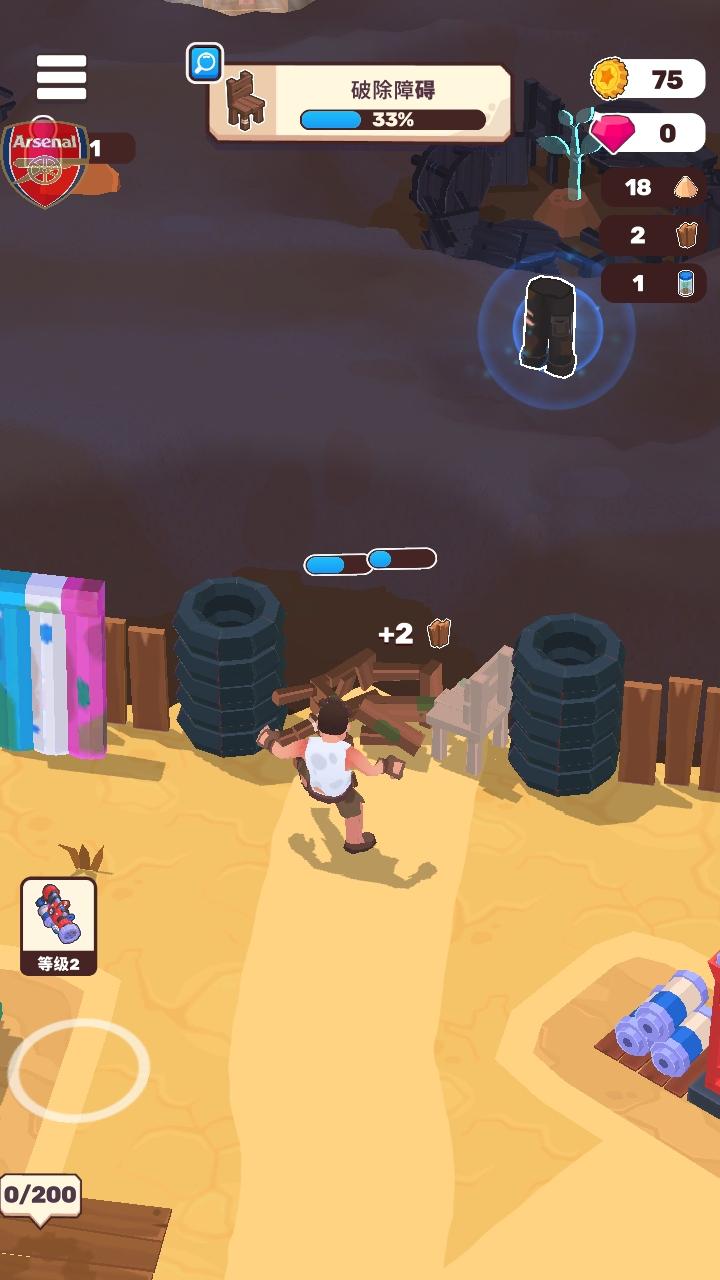Open the 破除障碍 quest panel

pyautogui.click(x=360, y=103)
